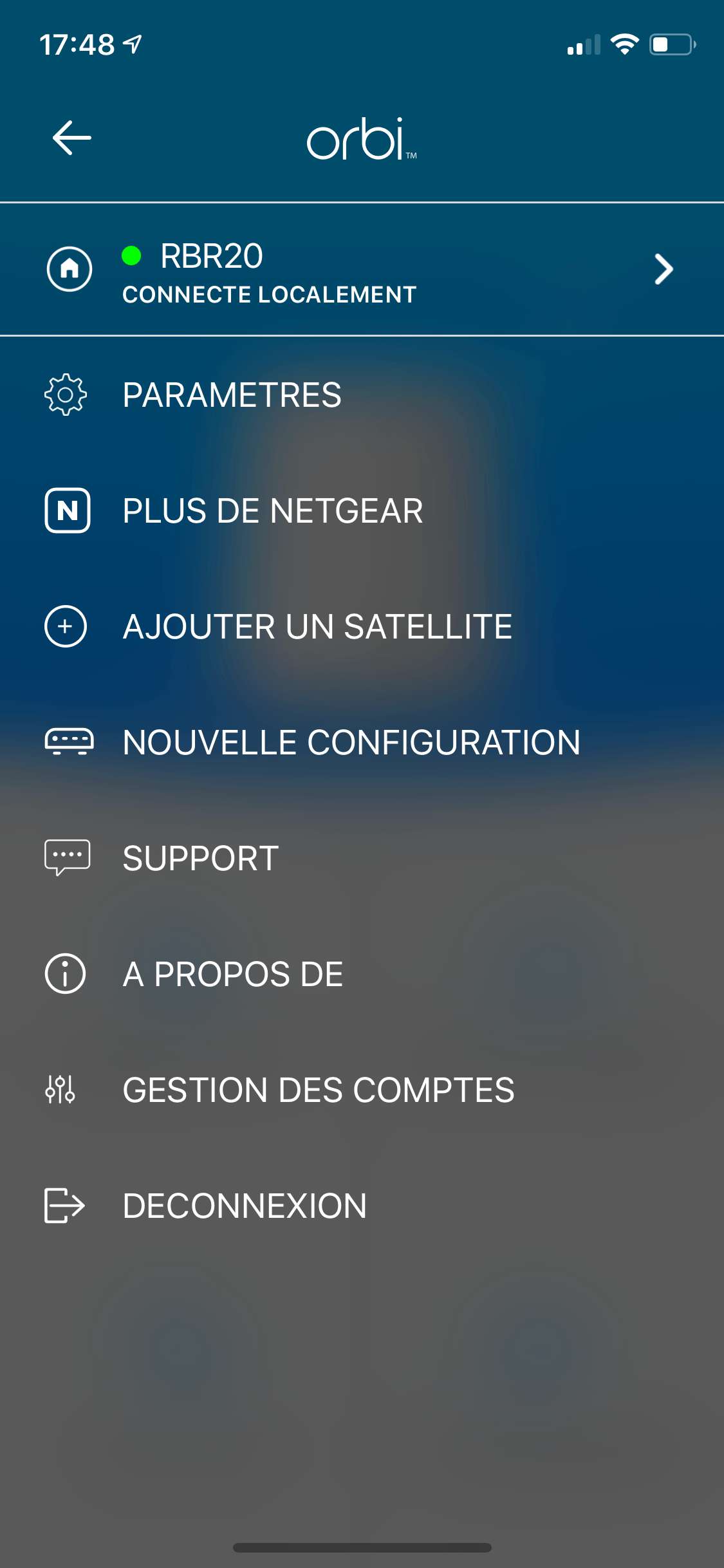Go back with the arrow icon
Image resolution: width=724 pixels, height=1568 pixels.
71,138
